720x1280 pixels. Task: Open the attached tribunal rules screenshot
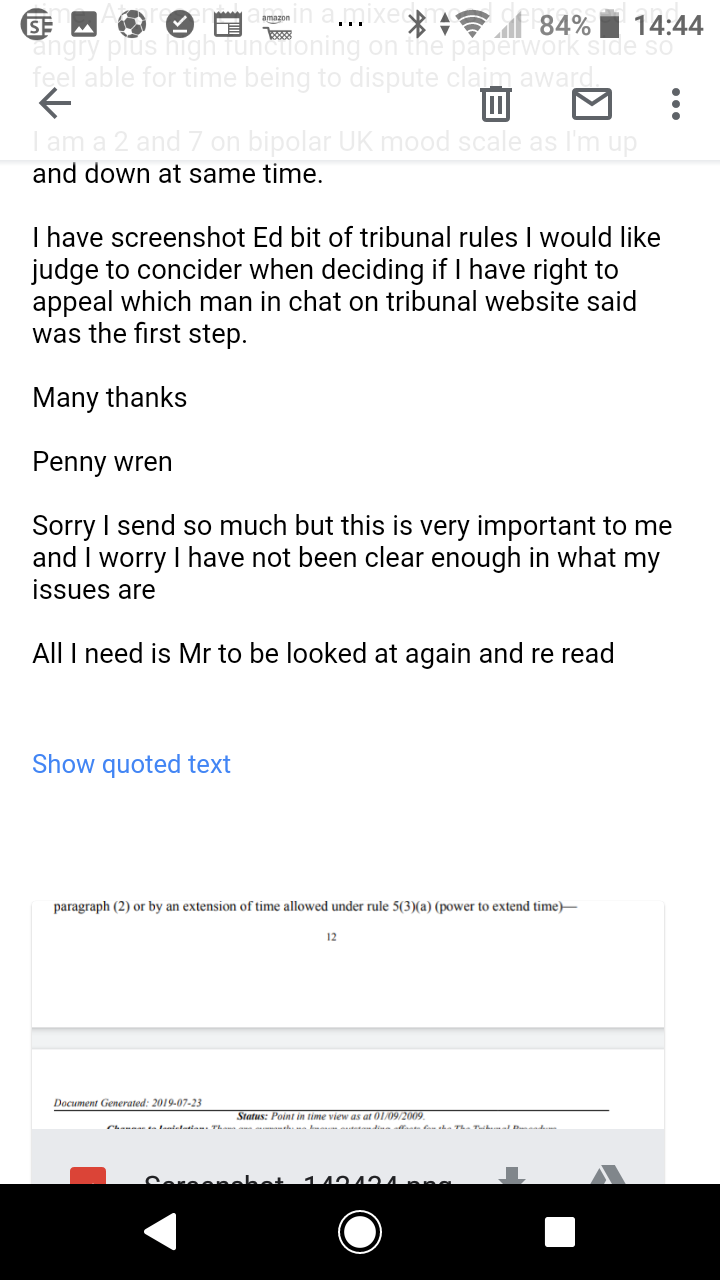[x=348, y=1010]
